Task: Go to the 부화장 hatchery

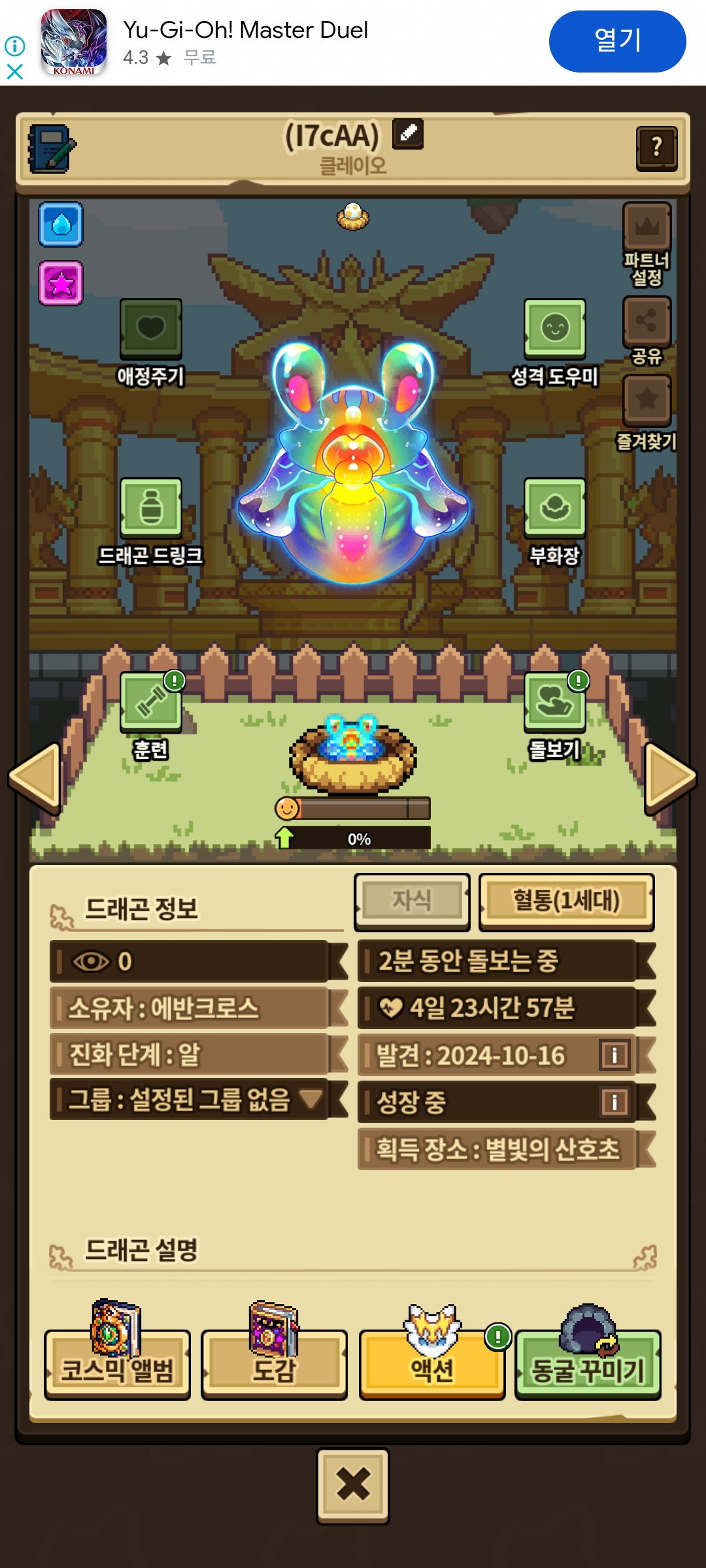Action: point(554,508)
